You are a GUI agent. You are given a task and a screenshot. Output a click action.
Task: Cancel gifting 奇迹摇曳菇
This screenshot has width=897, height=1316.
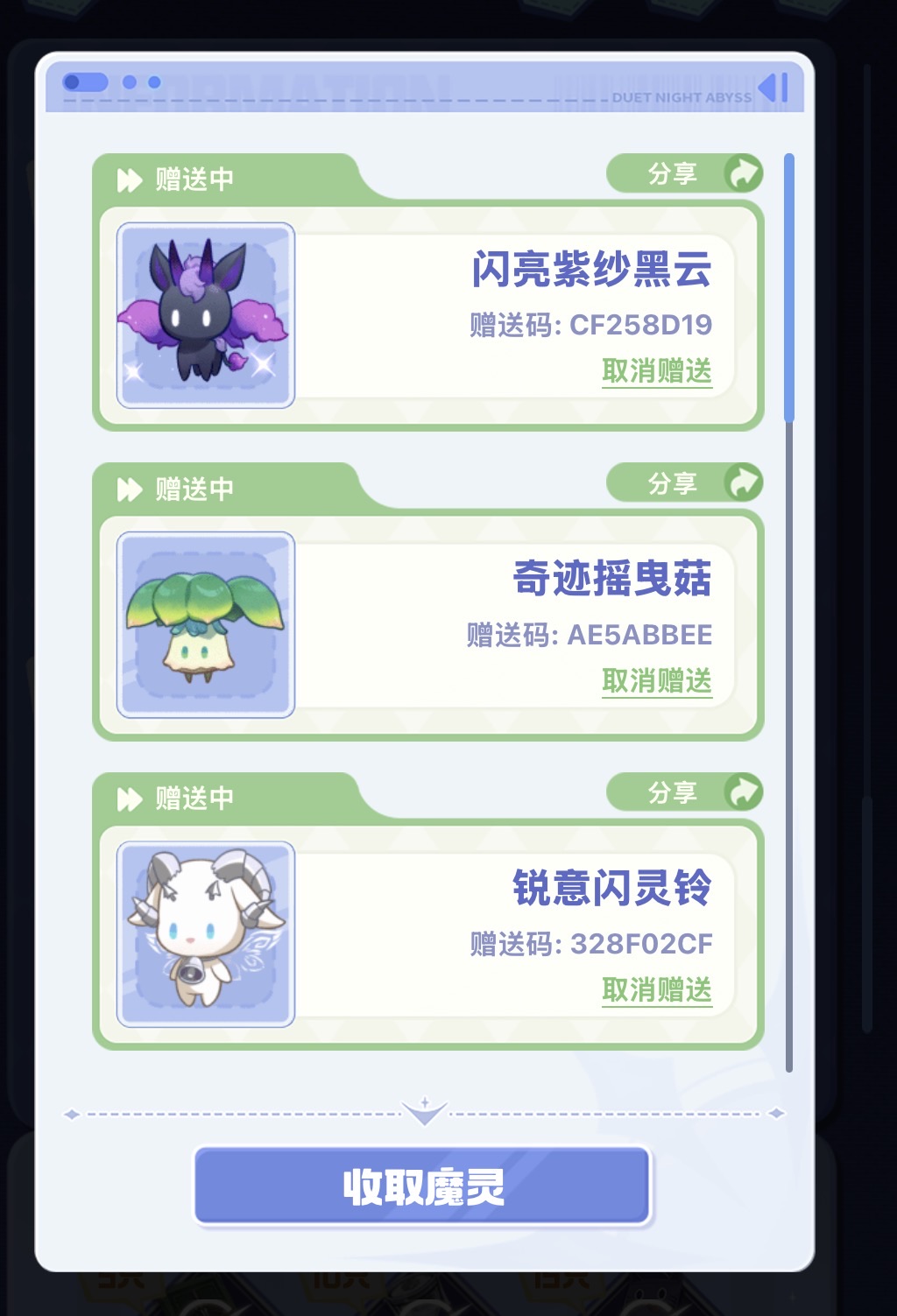click(656, 680)
